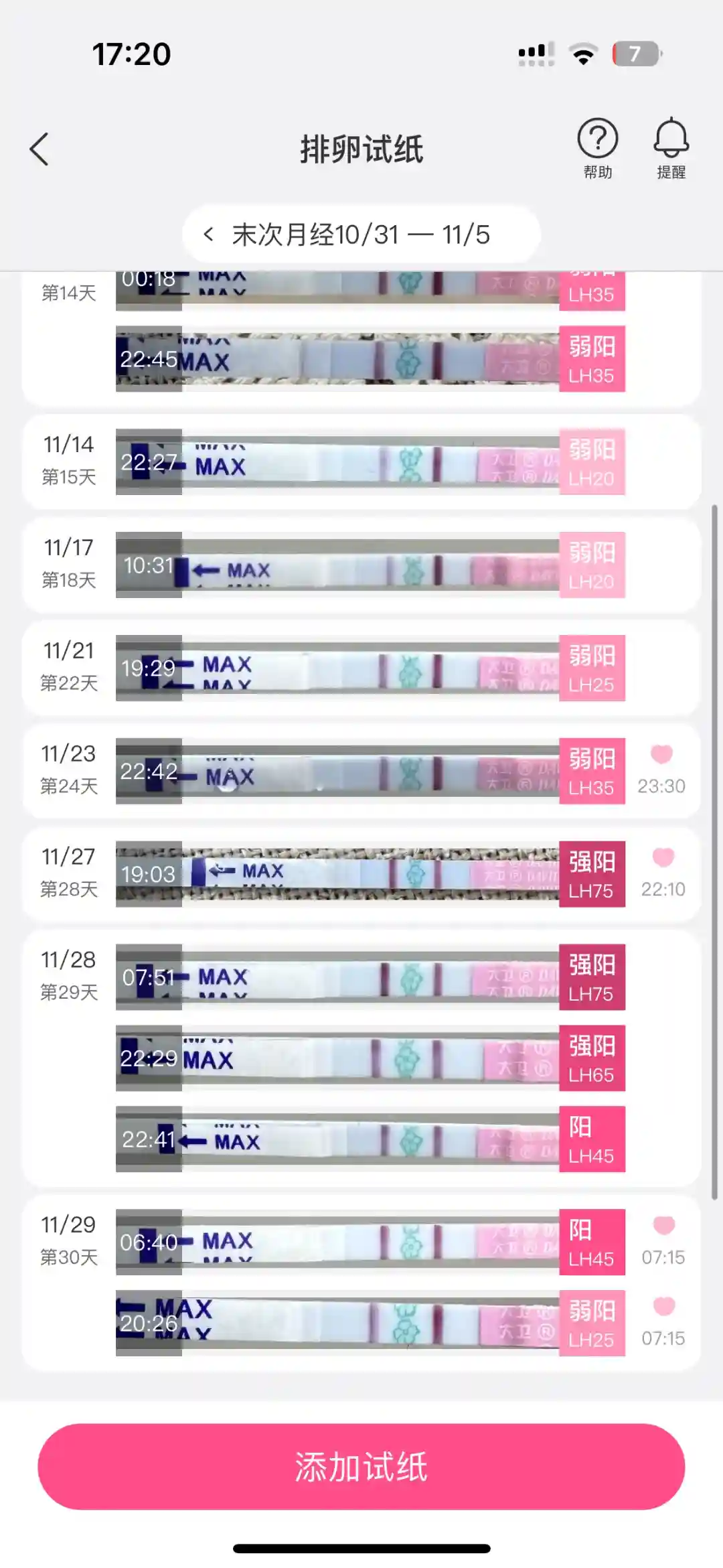
Task: Open the 11/23 22:42 strip photo
Action: click(x=370, y=772)
